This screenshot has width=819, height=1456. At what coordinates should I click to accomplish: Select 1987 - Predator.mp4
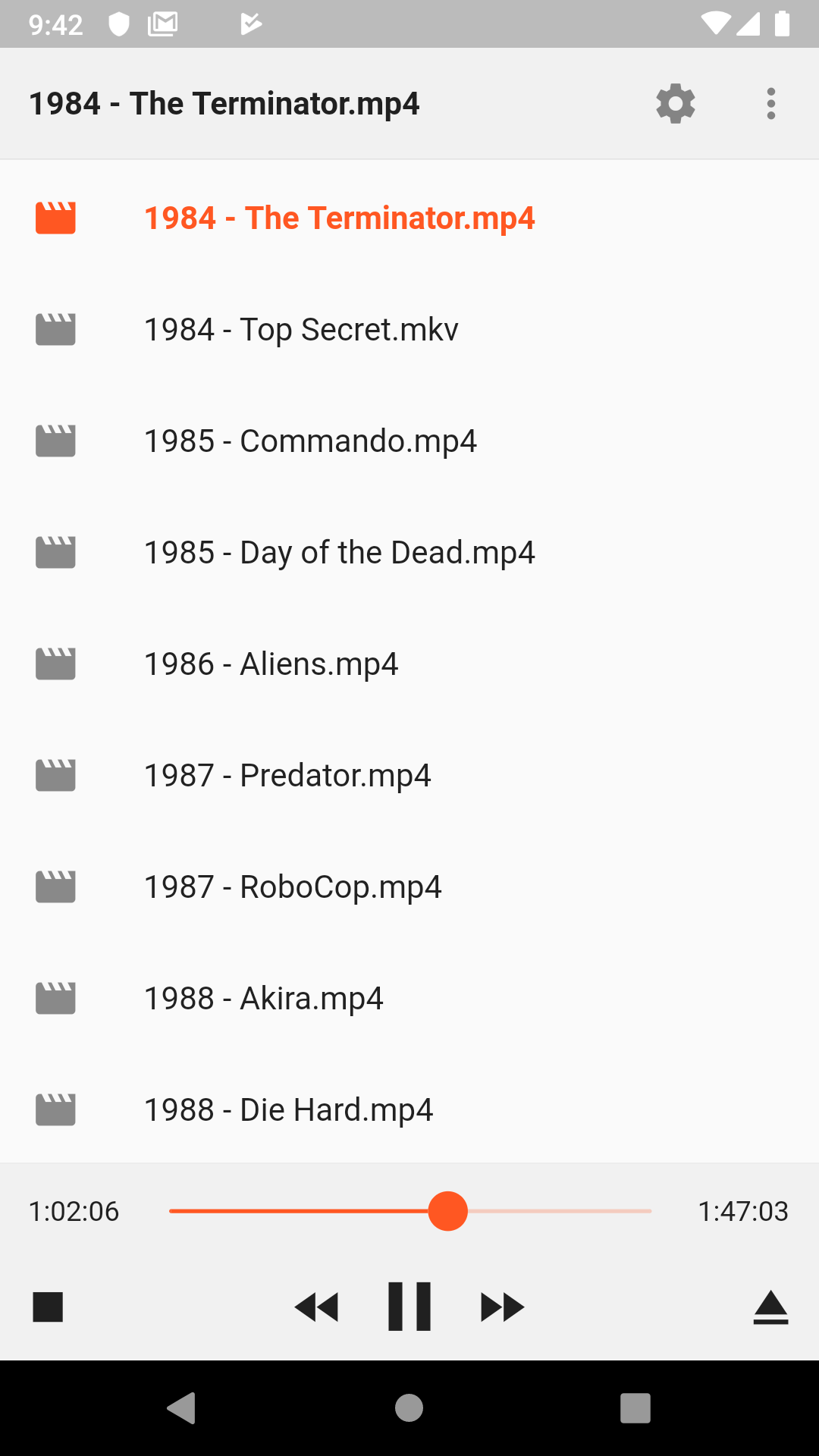pyautogui.click(x=409, y=776)
